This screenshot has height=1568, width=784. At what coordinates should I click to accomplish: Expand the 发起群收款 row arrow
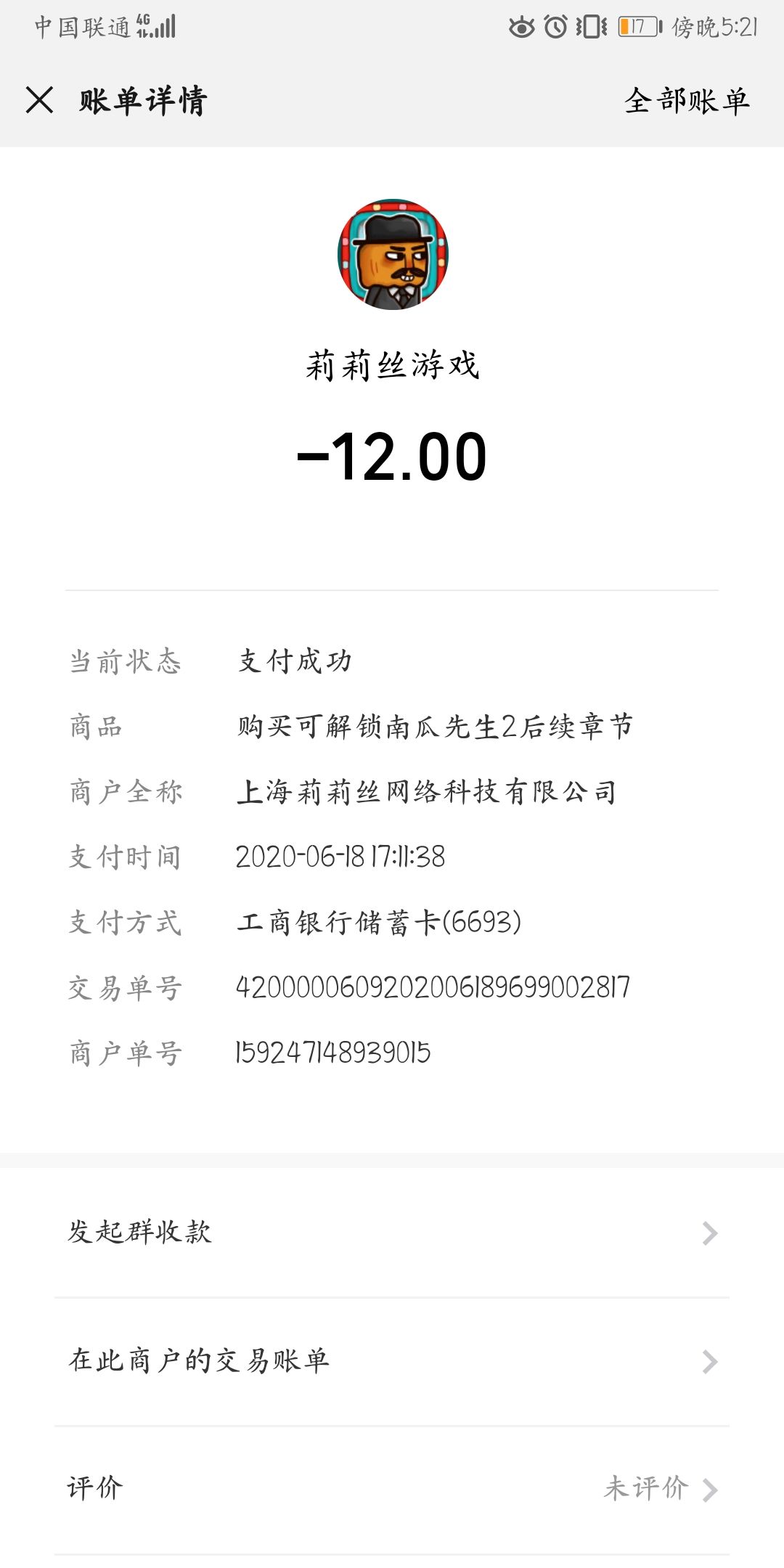pos(708,1230)
